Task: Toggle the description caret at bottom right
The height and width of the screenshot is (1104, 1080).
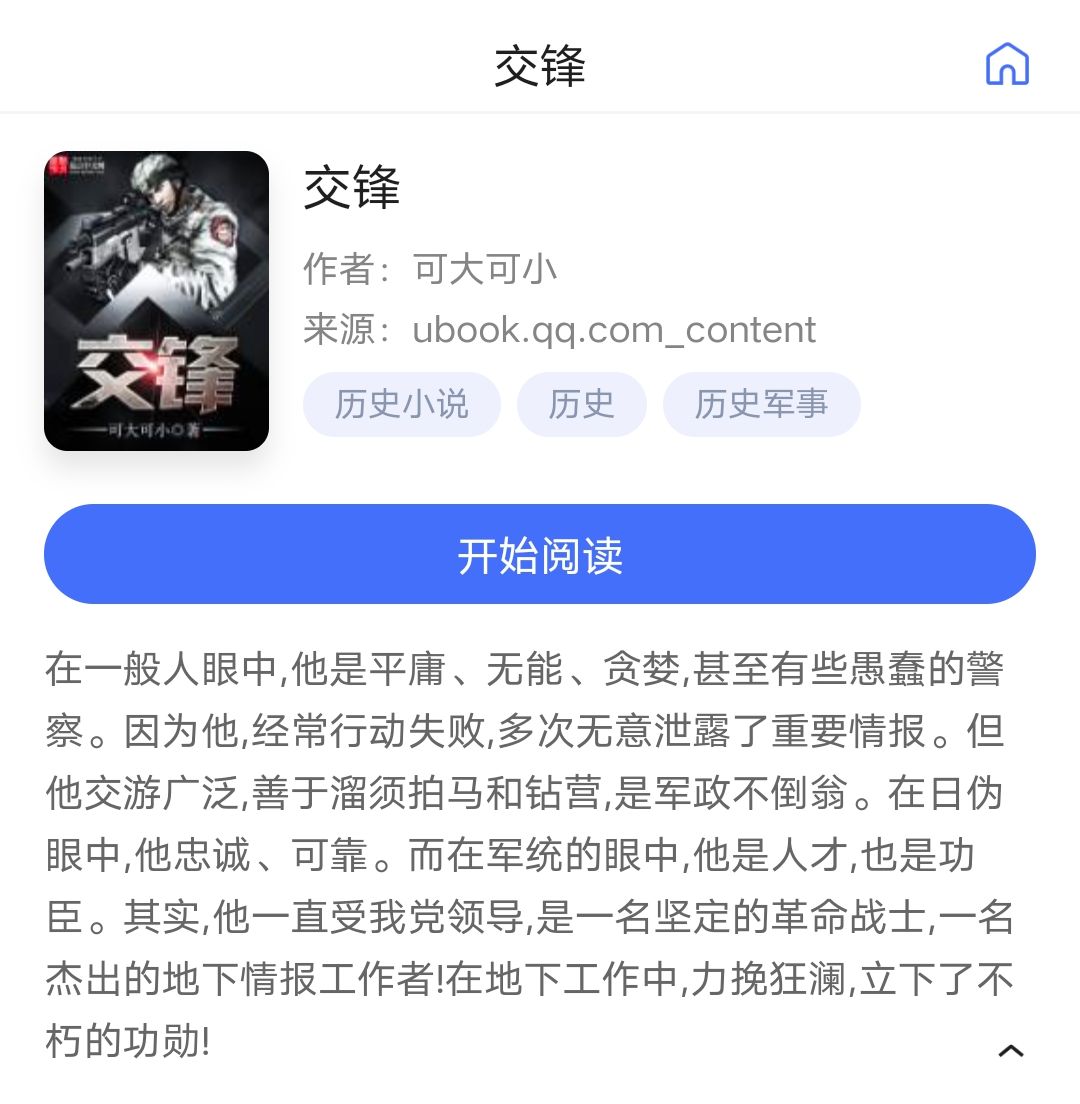Action: tap(1013, 1051)
